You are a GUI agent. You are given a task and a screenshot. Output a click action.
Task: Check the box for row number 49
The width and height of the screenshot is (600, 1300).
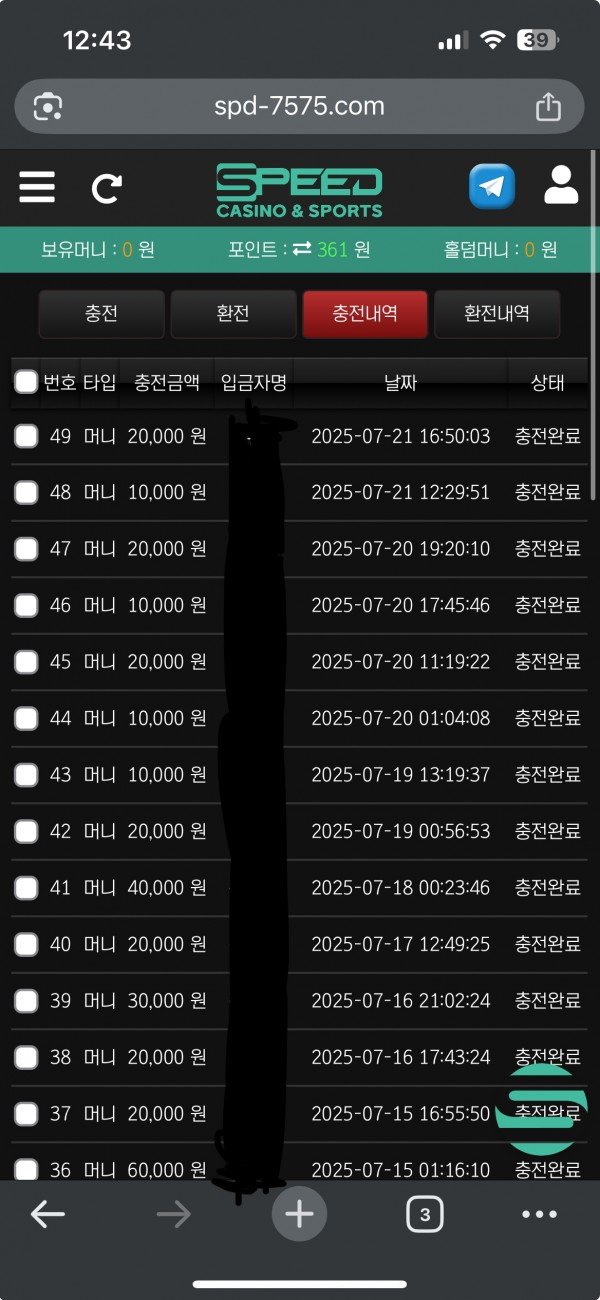pyautogui.click(x=26, y=435)
